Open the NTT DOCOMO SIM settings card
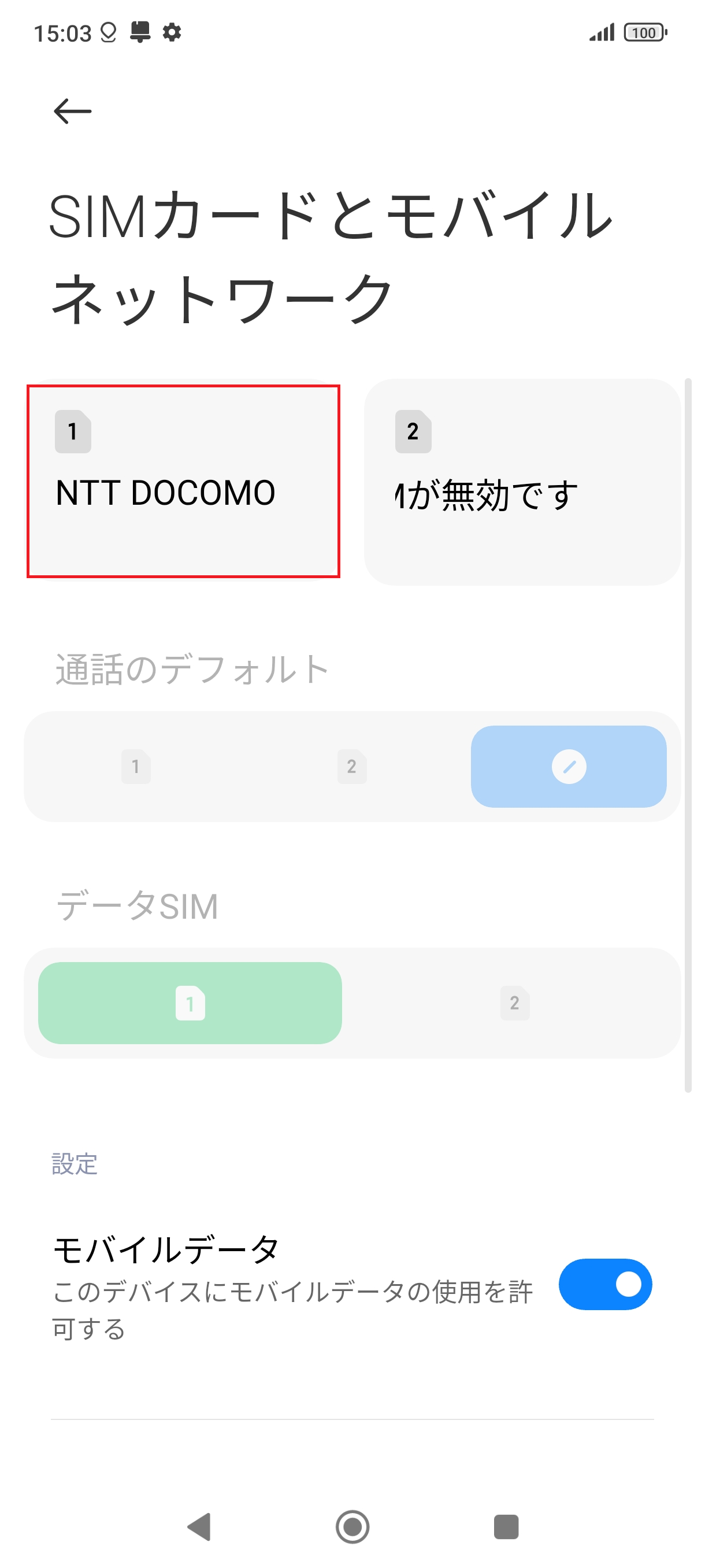 pos(183,481)
